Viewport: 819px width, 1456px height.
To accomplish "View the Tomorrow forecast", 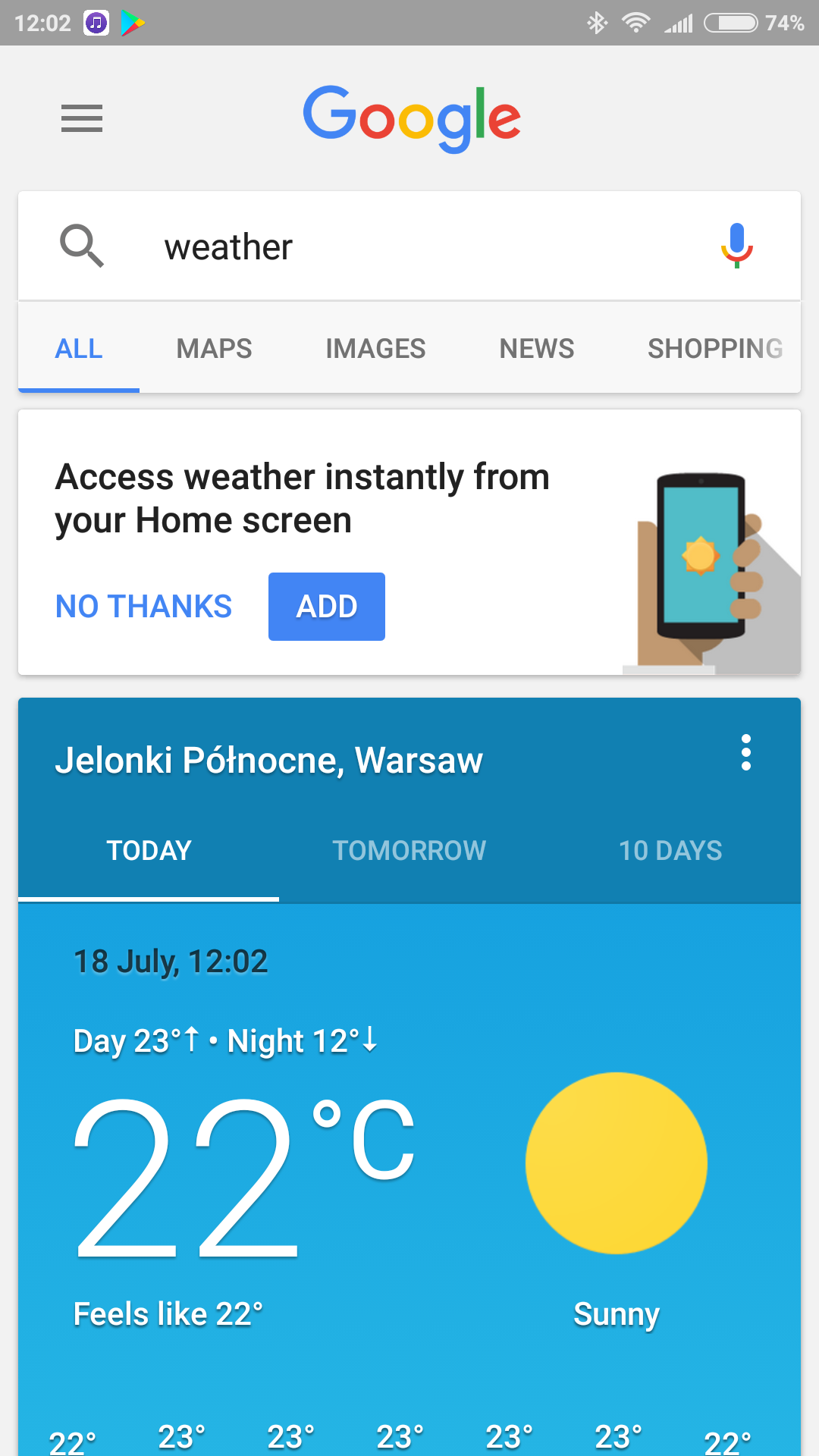I will [x=409, y=851].
